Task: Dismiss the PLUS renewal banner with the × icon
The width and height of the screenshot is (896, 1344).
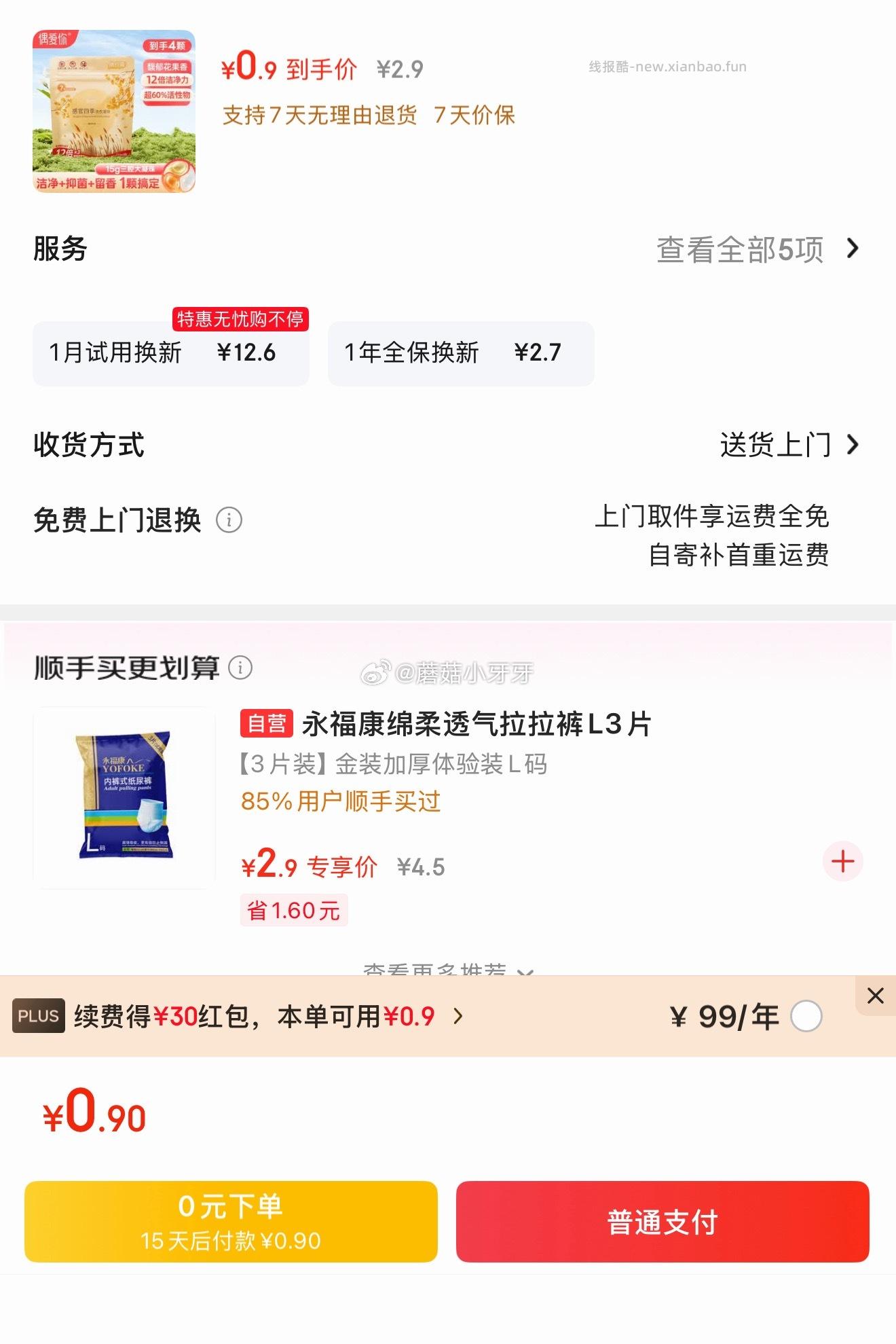Action: click(876, 996)
